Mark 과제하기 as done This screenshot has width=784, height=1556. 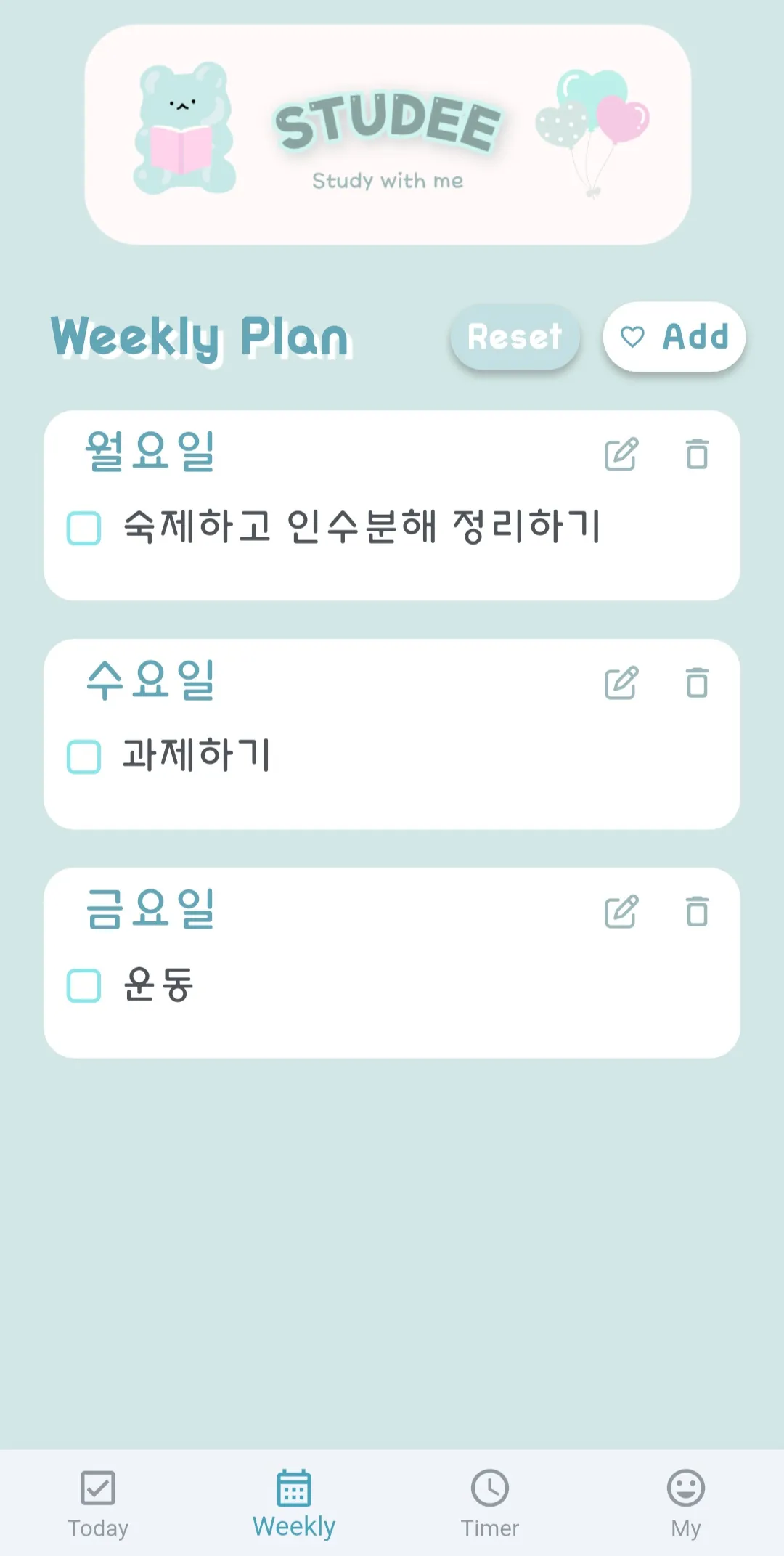click(84, 757)
